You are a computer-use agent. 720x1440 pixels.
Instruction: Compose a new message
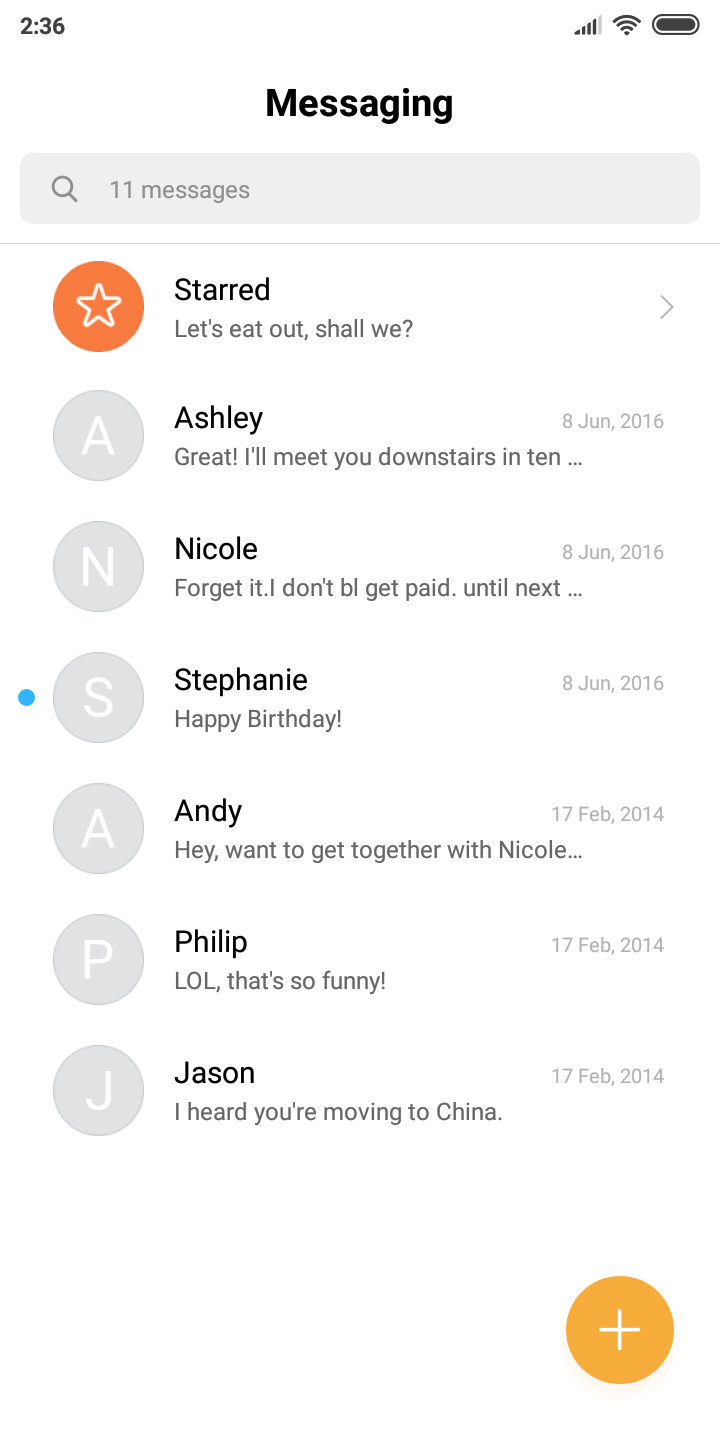point(619,1330)
